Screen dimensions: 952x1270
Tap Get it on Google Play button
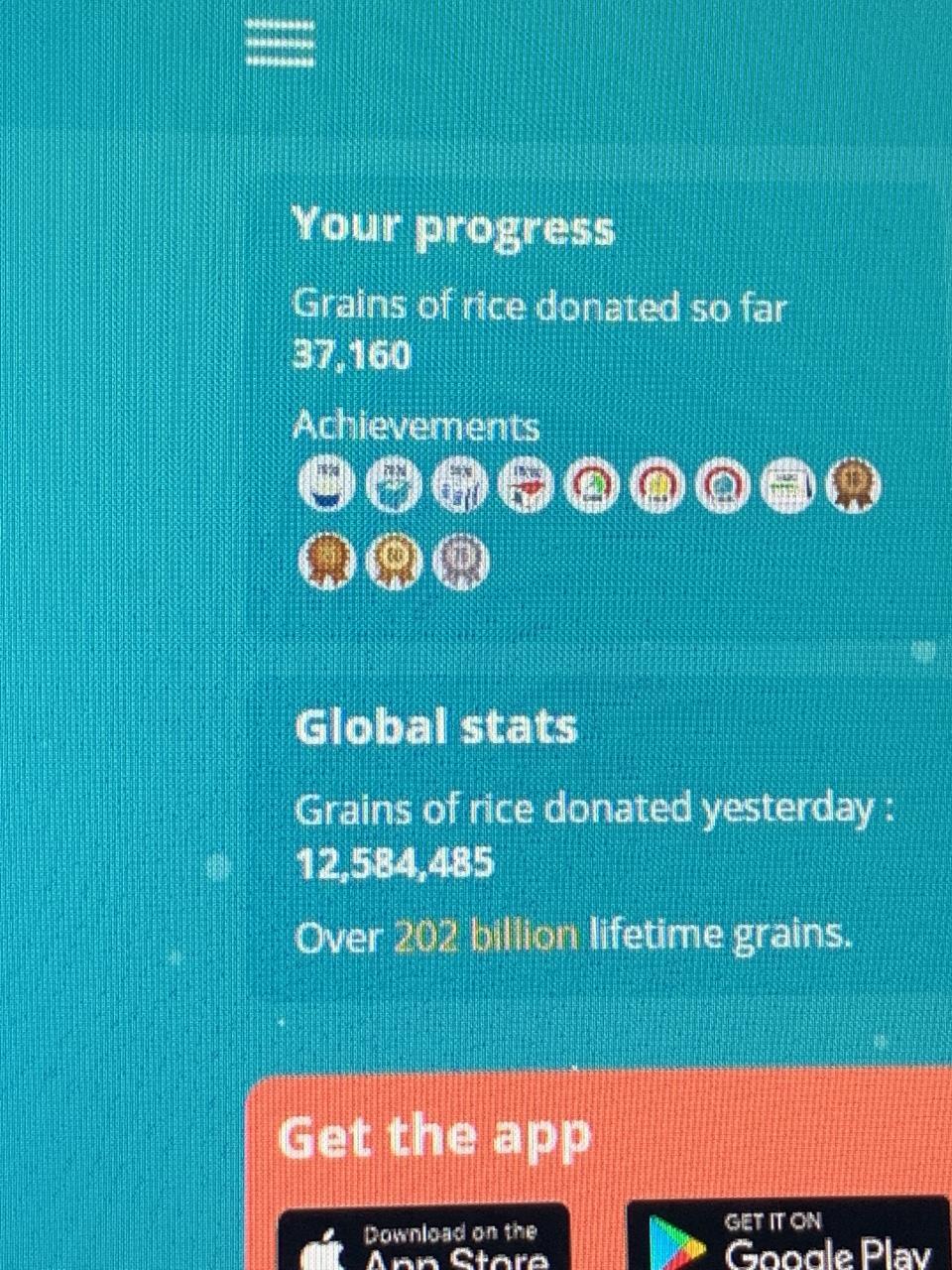point(788,1237)
